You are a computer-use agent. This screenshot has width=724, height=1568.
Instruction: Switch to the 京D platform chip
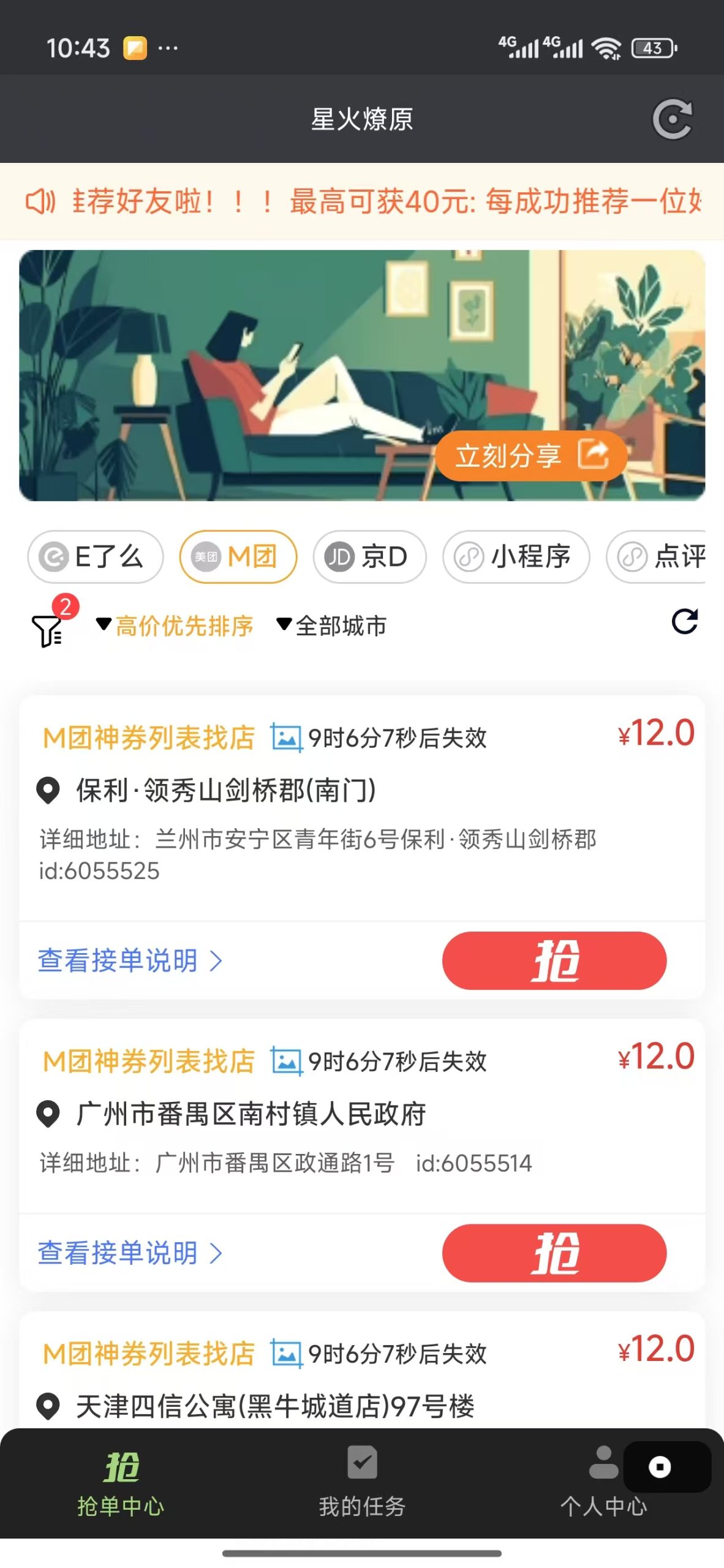(x=369, y=557)
